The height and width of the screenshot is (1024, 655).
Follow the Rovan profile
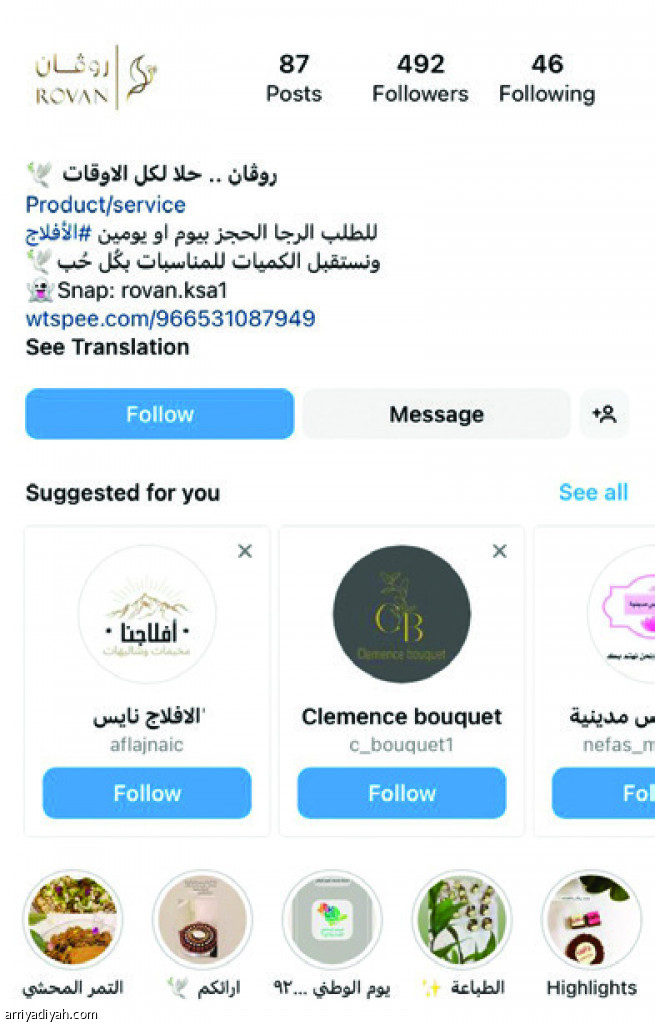tap(159, 414)
